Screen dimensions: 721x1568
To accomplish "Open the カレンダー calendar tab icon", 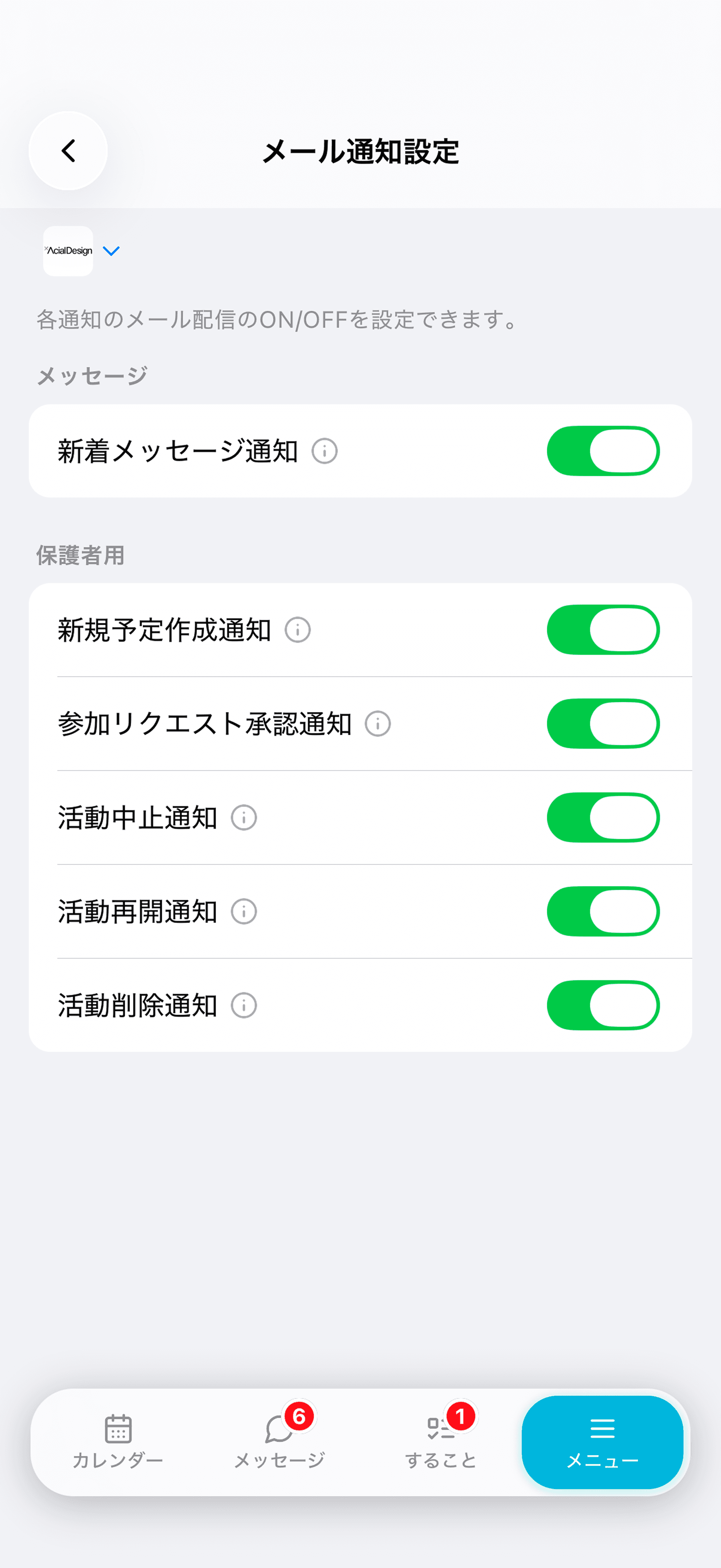I will coord(119,1428).
